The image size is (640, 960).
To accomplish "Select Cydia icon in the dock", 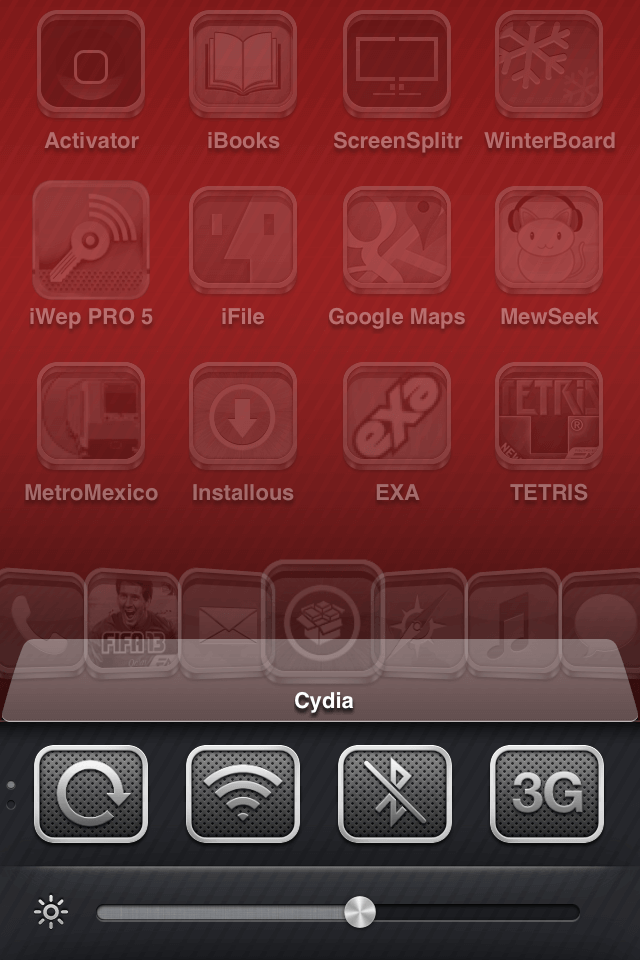I will click(x=322, y=617).
